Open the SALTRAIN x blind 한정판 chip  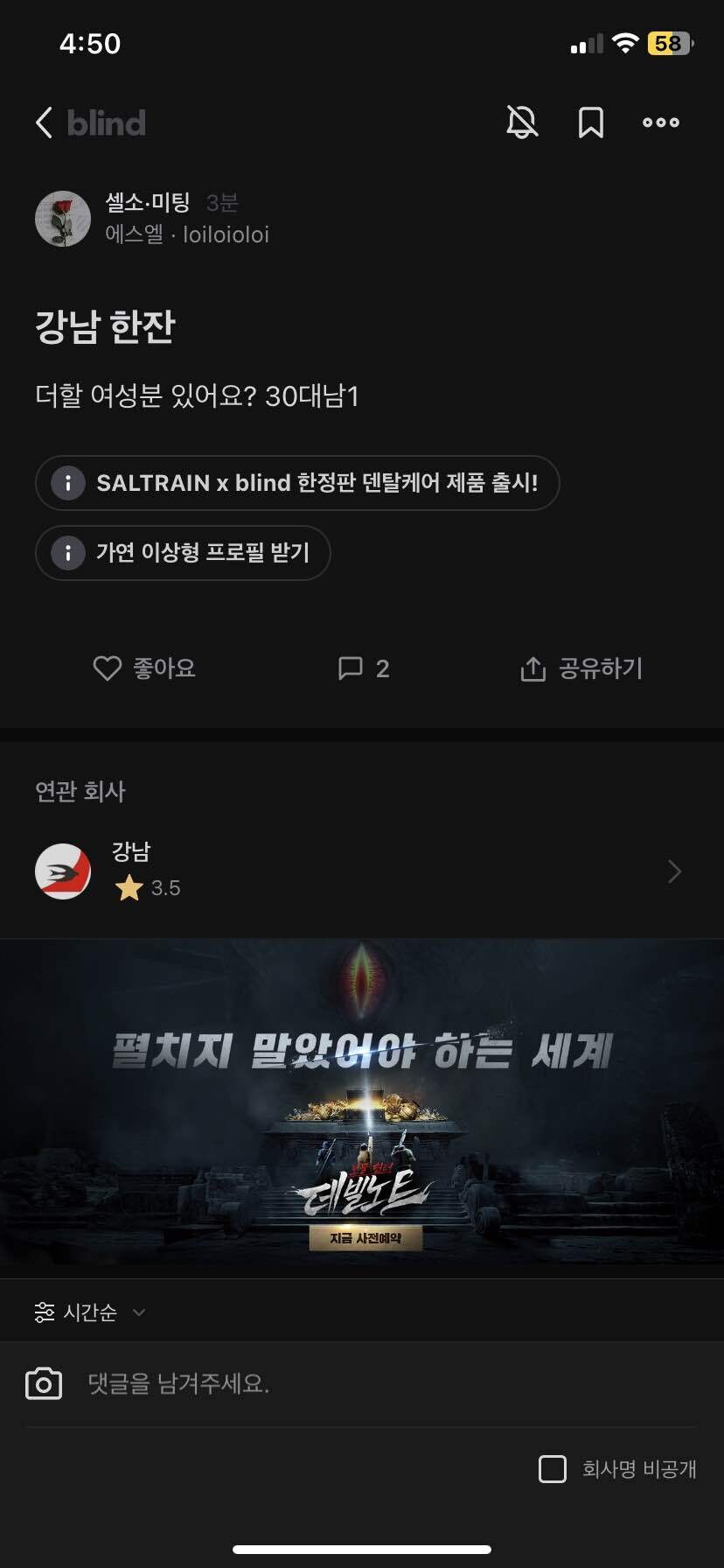point(297,483)
